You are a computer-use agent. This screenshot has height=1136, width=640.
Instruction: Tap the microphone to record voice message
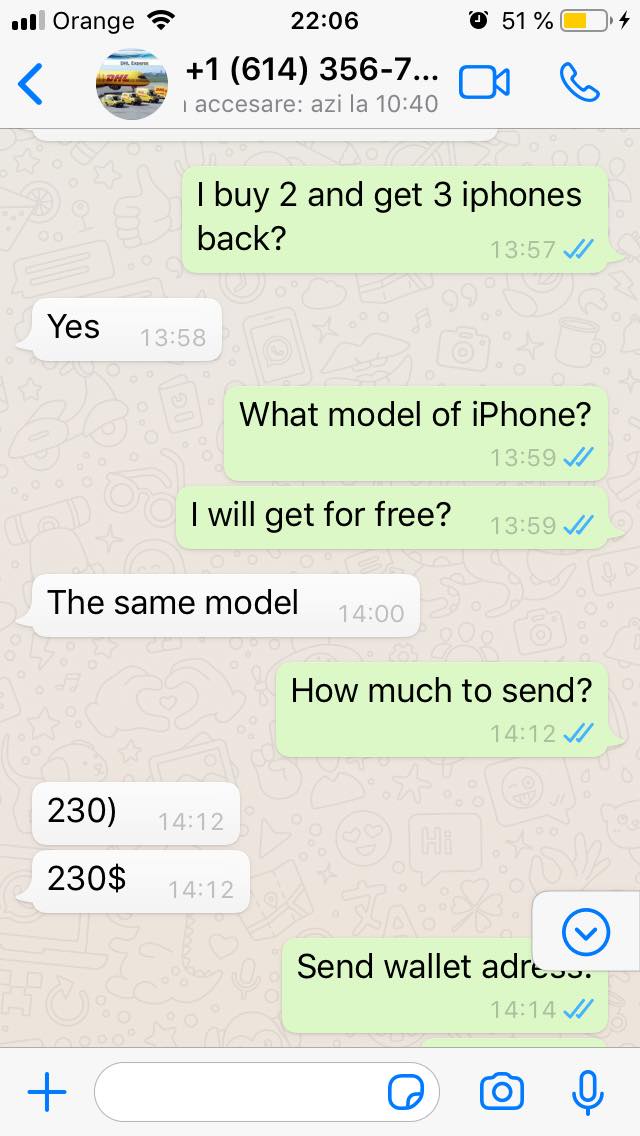[x=588, y=1092]
